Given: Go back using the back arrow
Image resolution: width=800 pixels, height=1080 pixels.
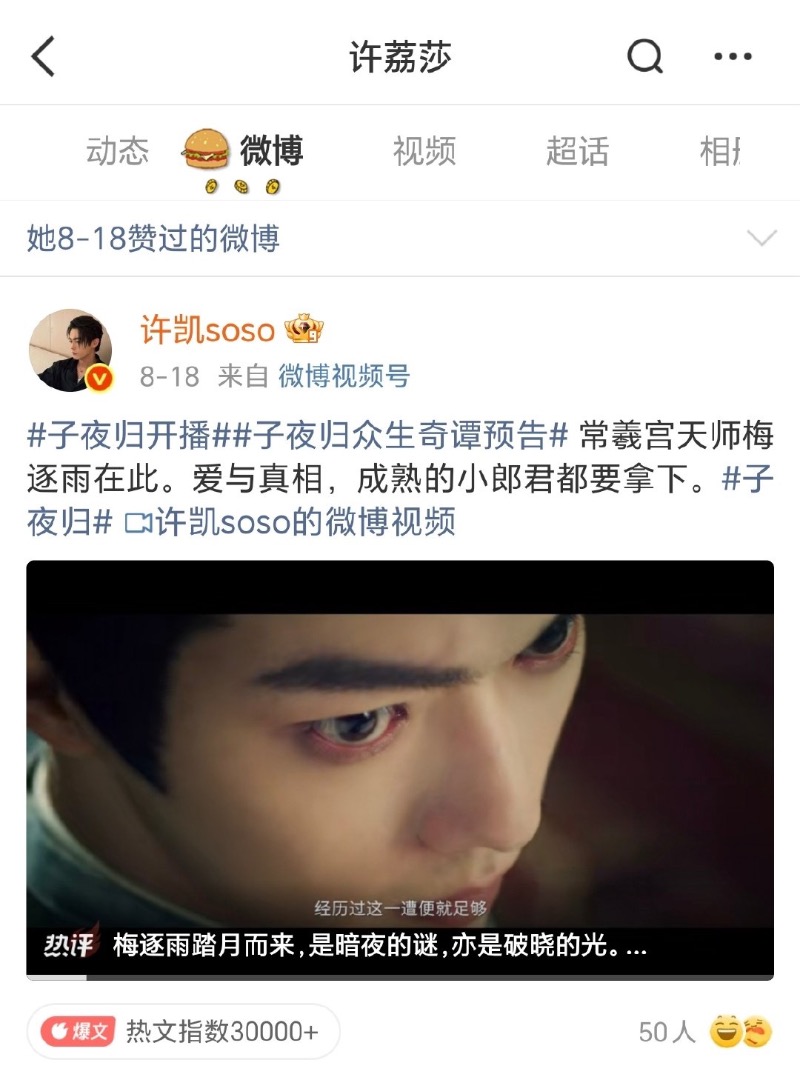Looking at the screenshot, I should [x=44, y=57].
